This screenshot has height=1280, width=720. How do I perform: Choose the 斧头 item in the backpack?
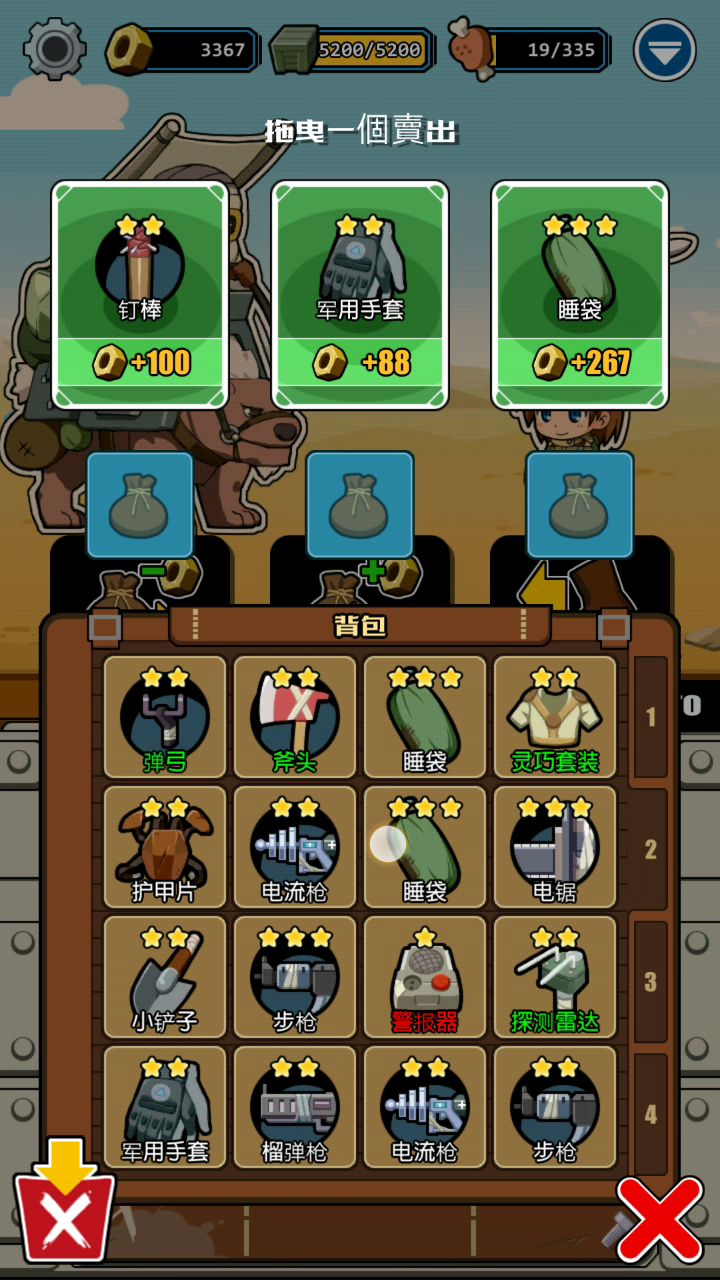pos(295,717)
